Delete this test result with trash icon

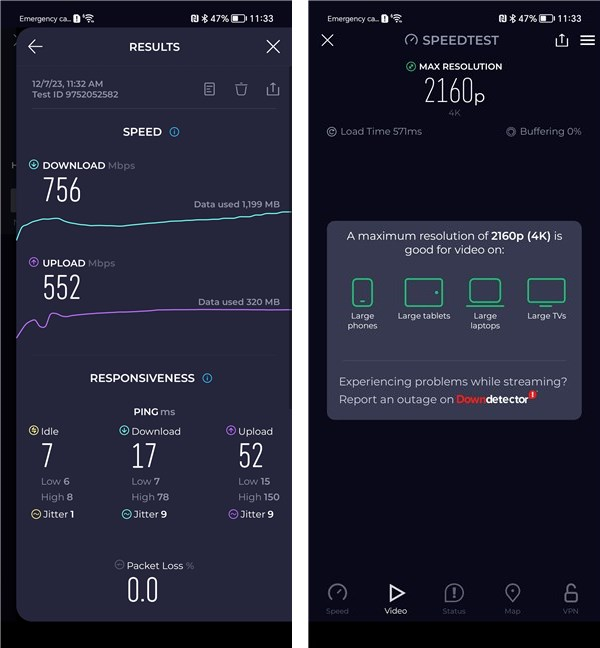click(241, 89)
